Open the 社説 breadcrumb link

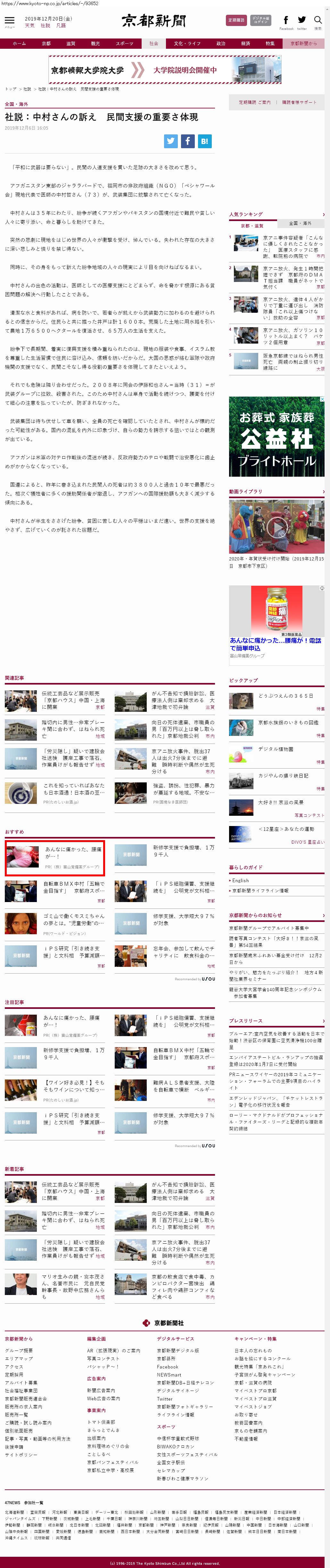27,89
